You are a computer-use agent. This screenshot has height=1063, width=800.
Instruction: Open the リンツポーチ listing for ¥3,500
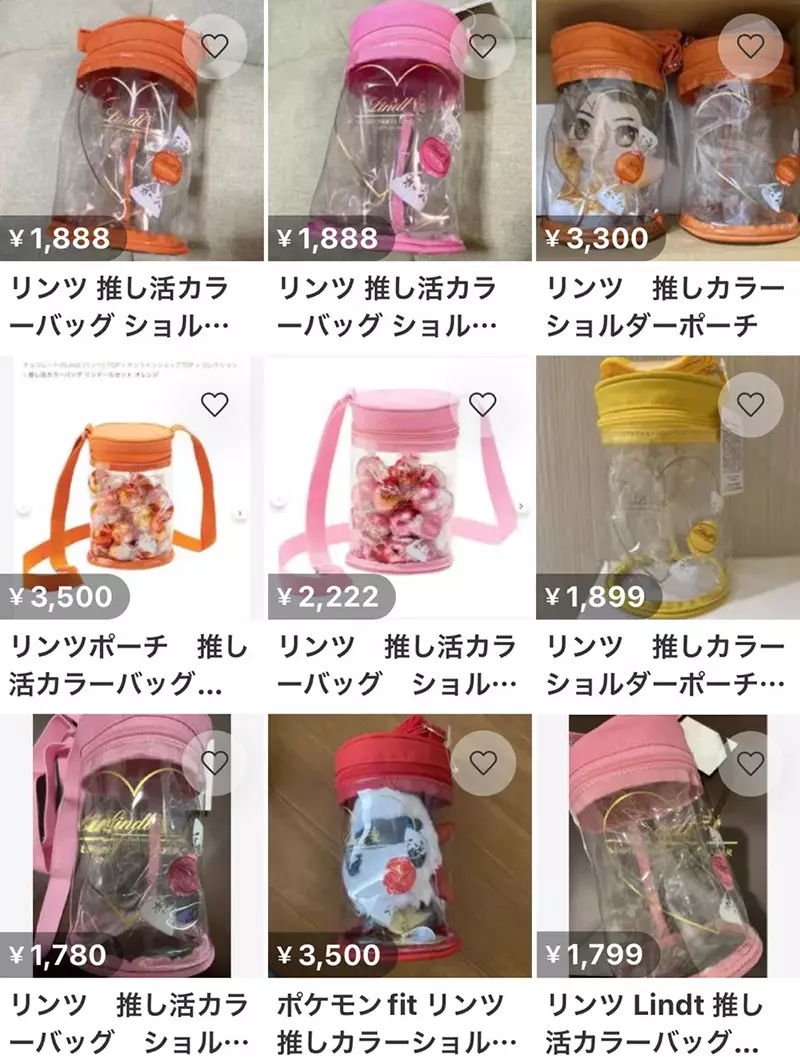(120, 500)
